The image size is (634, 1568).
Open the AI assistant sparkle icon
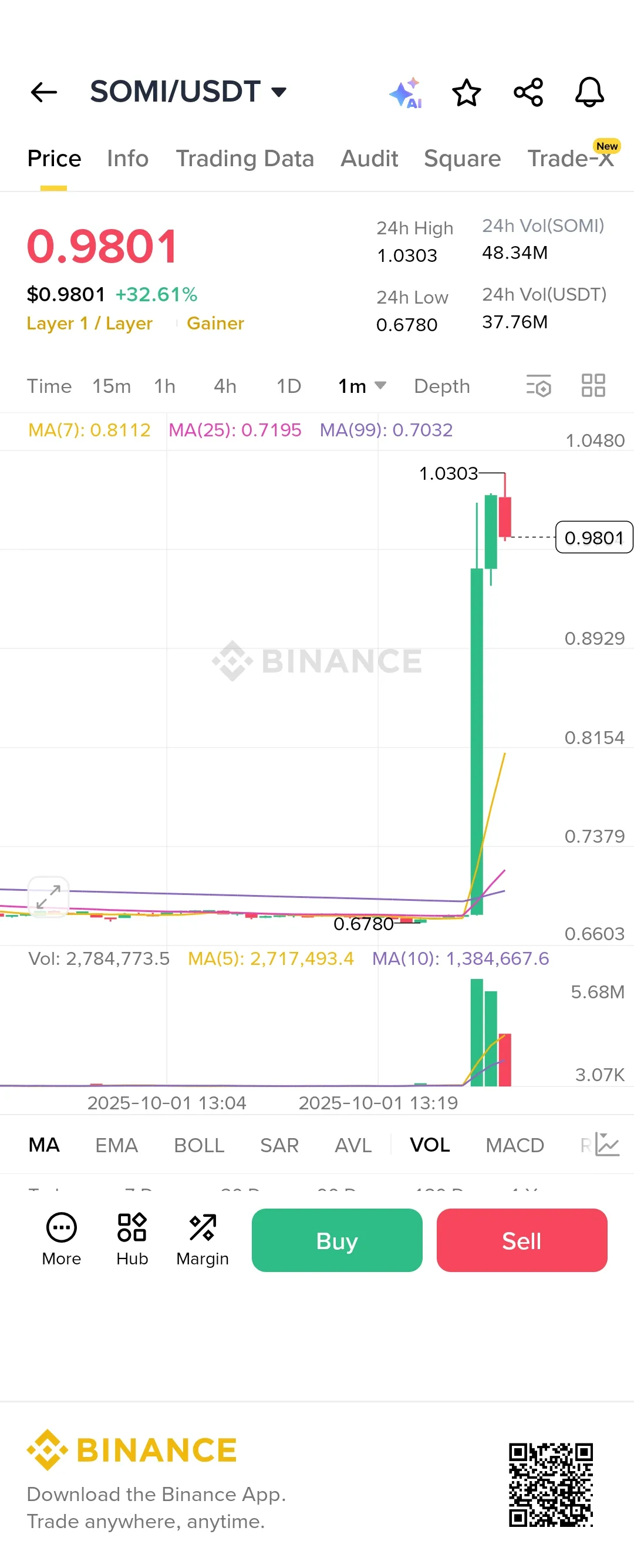pyautogui.click(x=406, y=93)
